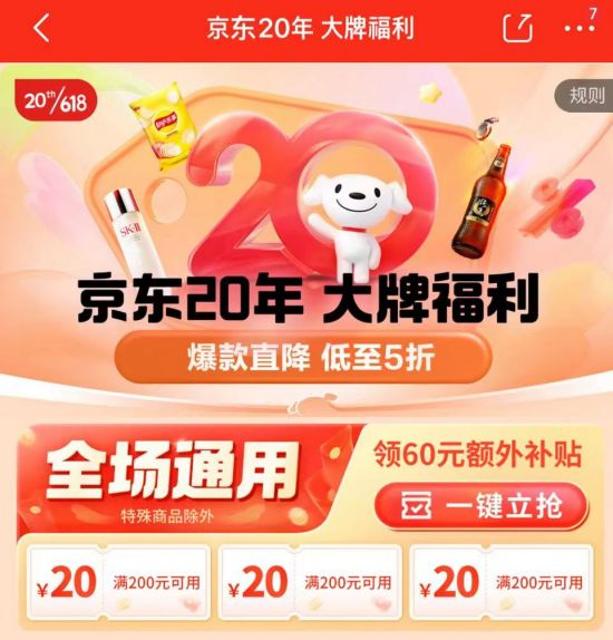Screen dimensions: 613x640
Task: Tap 一键立抢 to claim all coupons
Action: coord(481,504)
